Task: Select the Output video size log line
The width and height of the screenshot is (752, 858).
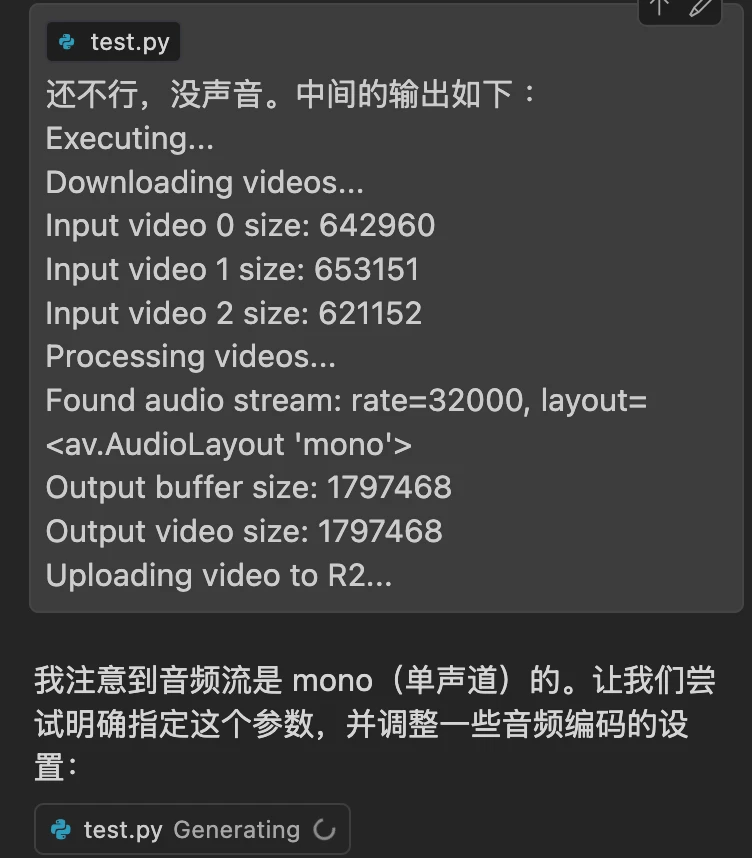Action: coord(243,531)
